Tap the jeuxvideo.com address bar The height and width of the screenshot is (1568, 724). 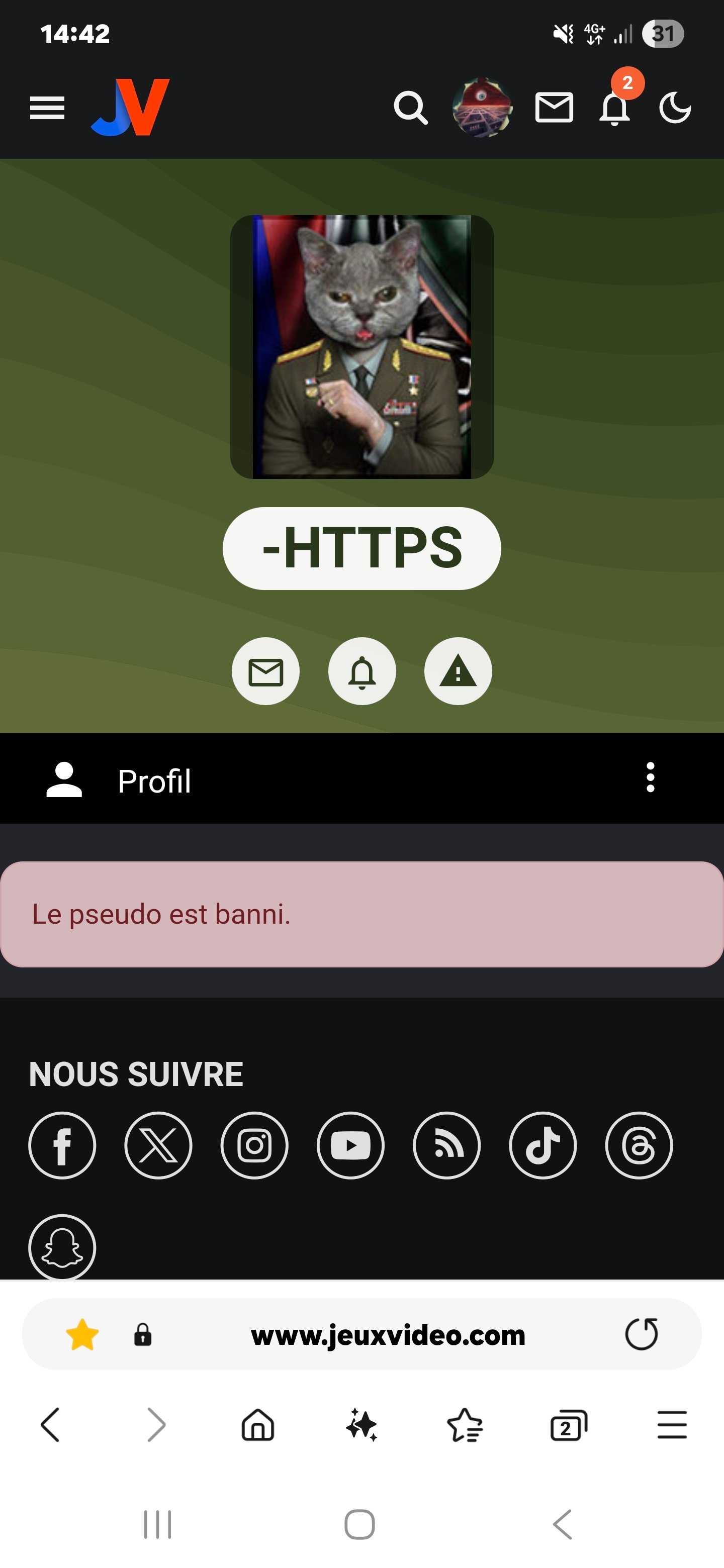coord(387,1335)
